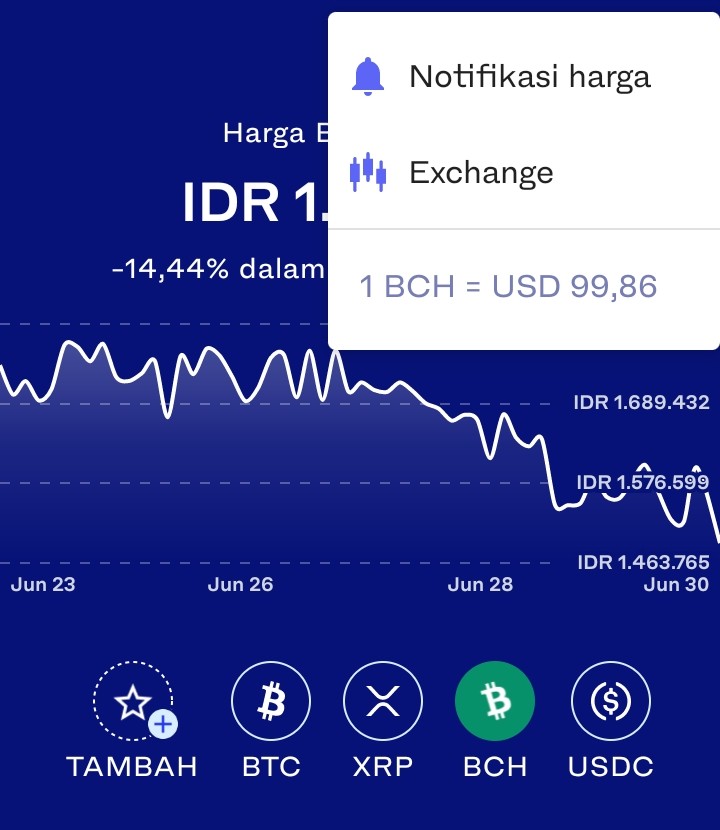Switch to the BTC coin
The image size is (720, 830).
click(x=271, y=720)
